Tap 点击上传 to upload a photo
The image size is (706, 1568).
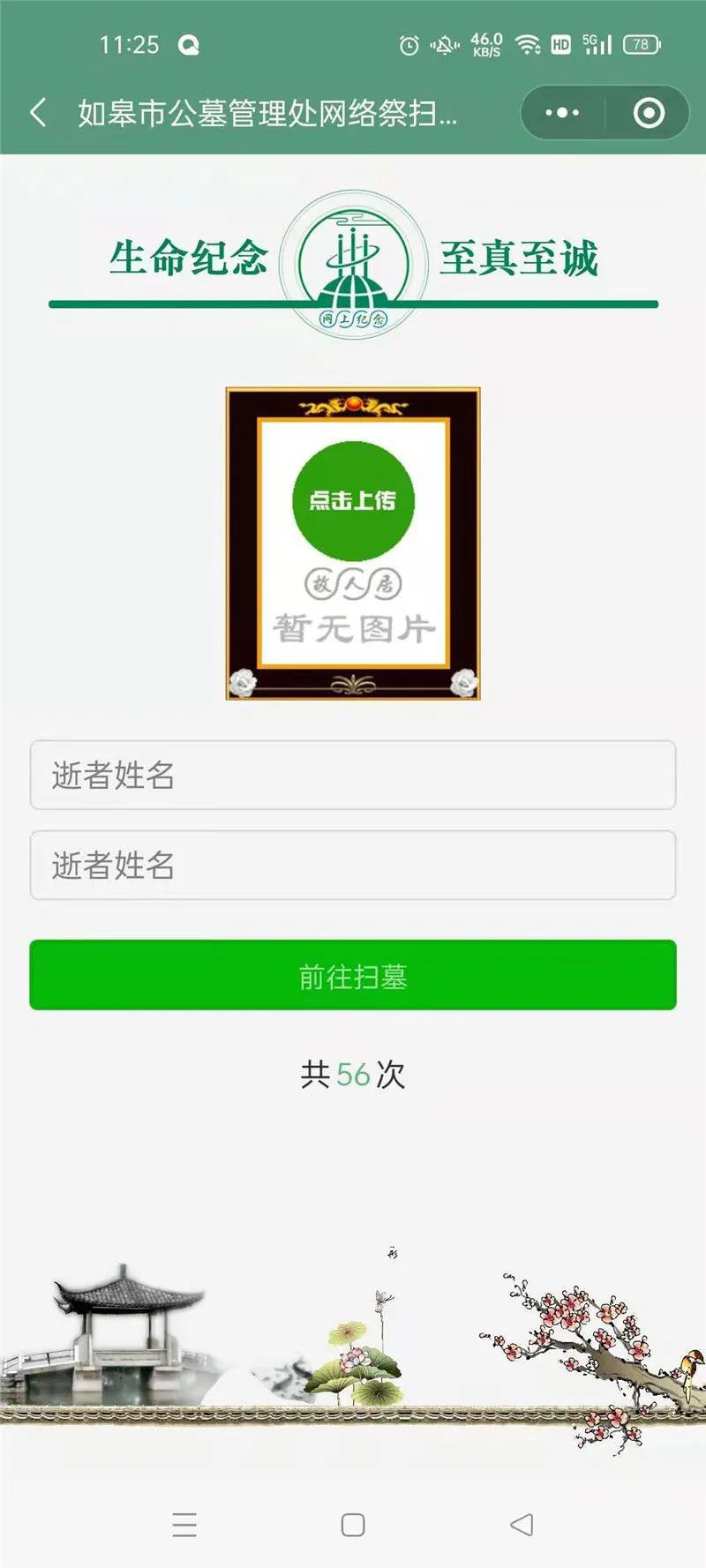[353, 500]
